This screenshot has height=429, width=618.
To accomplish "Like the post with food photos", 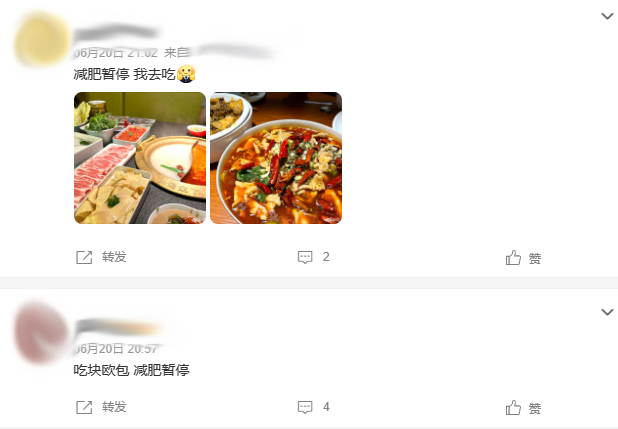I will [x=523, y=258].
